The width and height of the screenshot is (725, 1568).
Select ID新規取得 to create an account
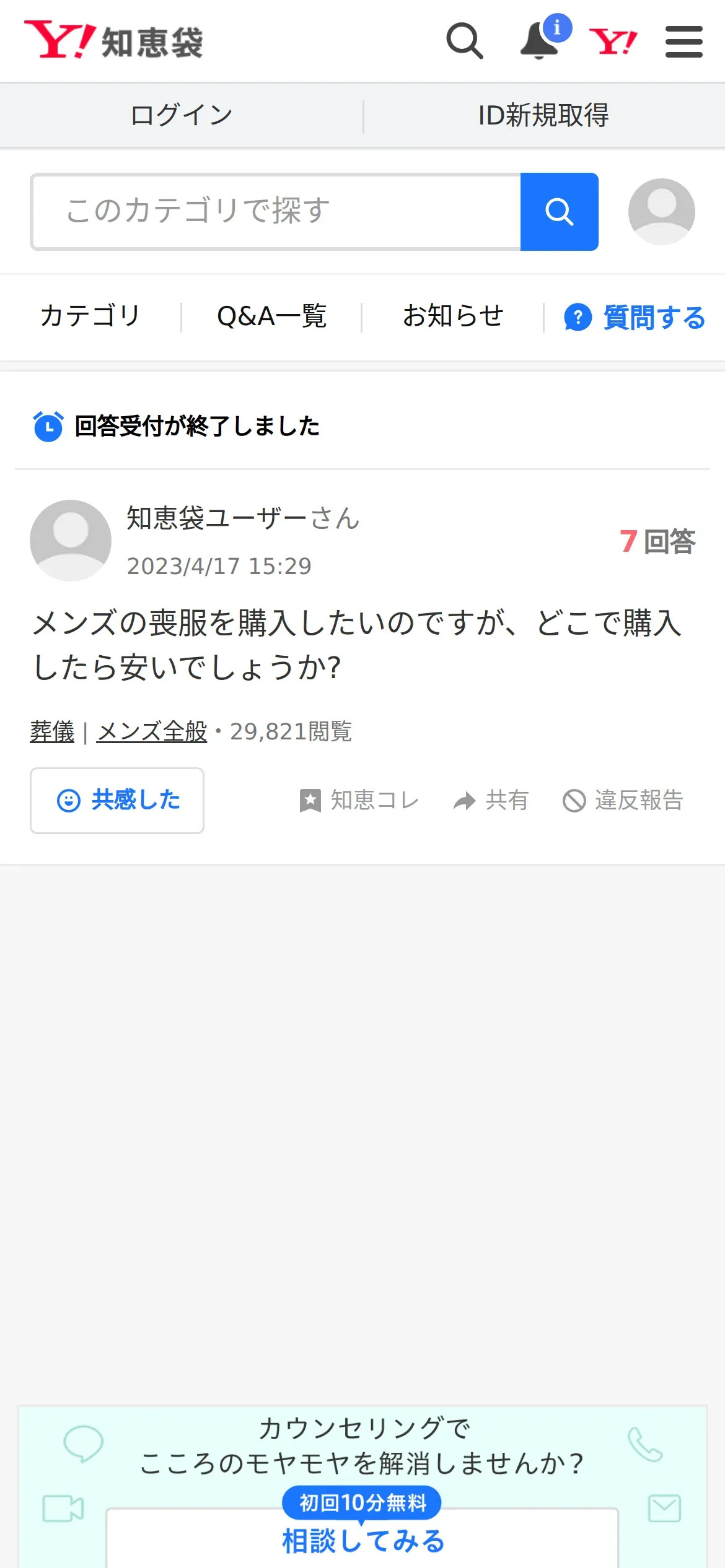pos(543,115)
